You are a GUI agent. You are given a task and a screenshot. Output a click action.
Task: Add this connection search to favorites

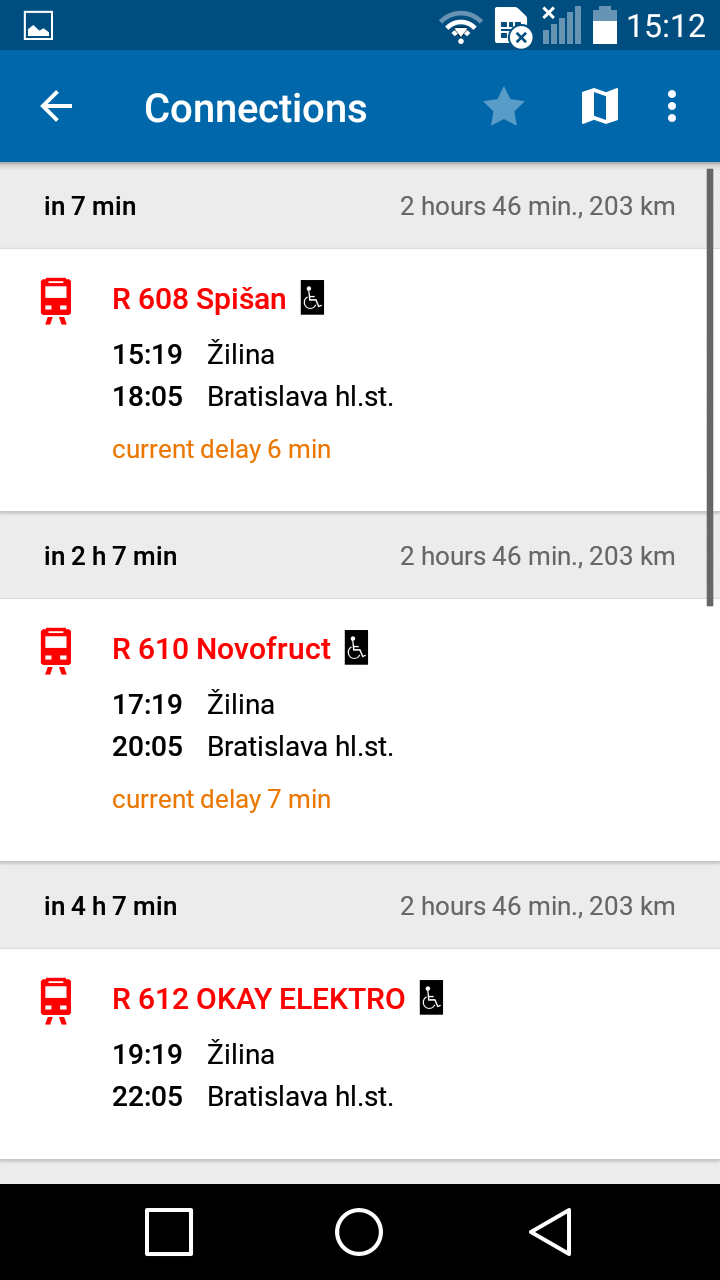[504, 107]
